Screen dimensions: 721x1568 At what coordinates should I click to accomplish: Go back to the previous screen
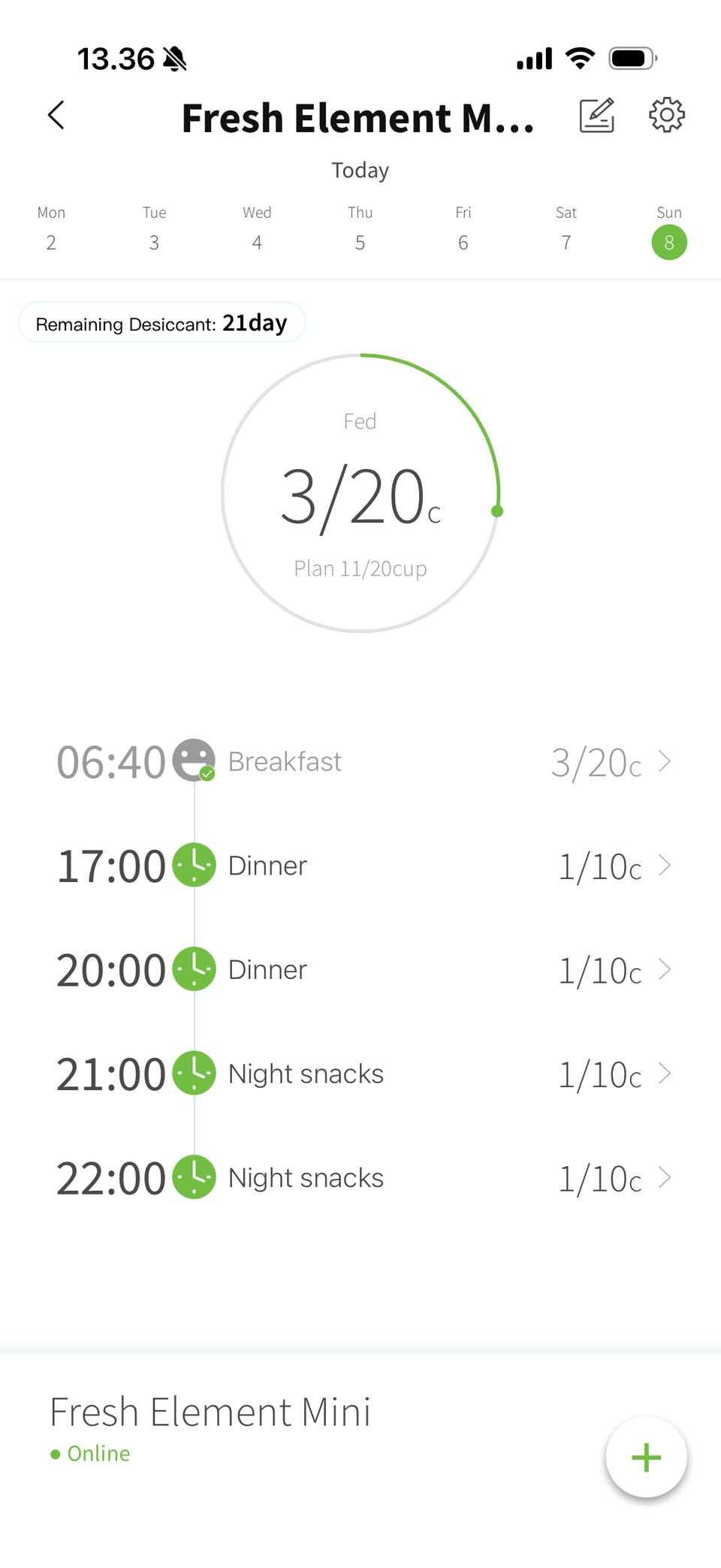[x=56, y=116]
